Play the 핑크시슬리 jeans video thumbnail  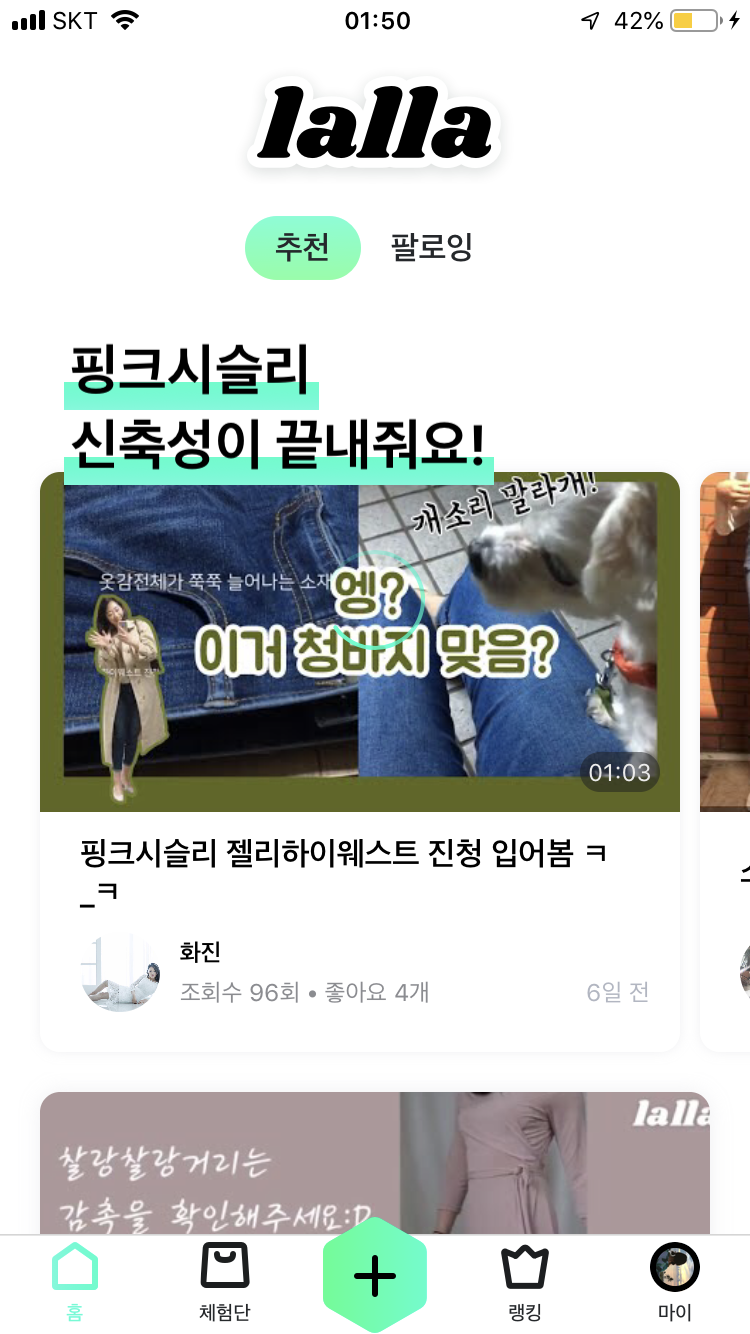(360, 642)
